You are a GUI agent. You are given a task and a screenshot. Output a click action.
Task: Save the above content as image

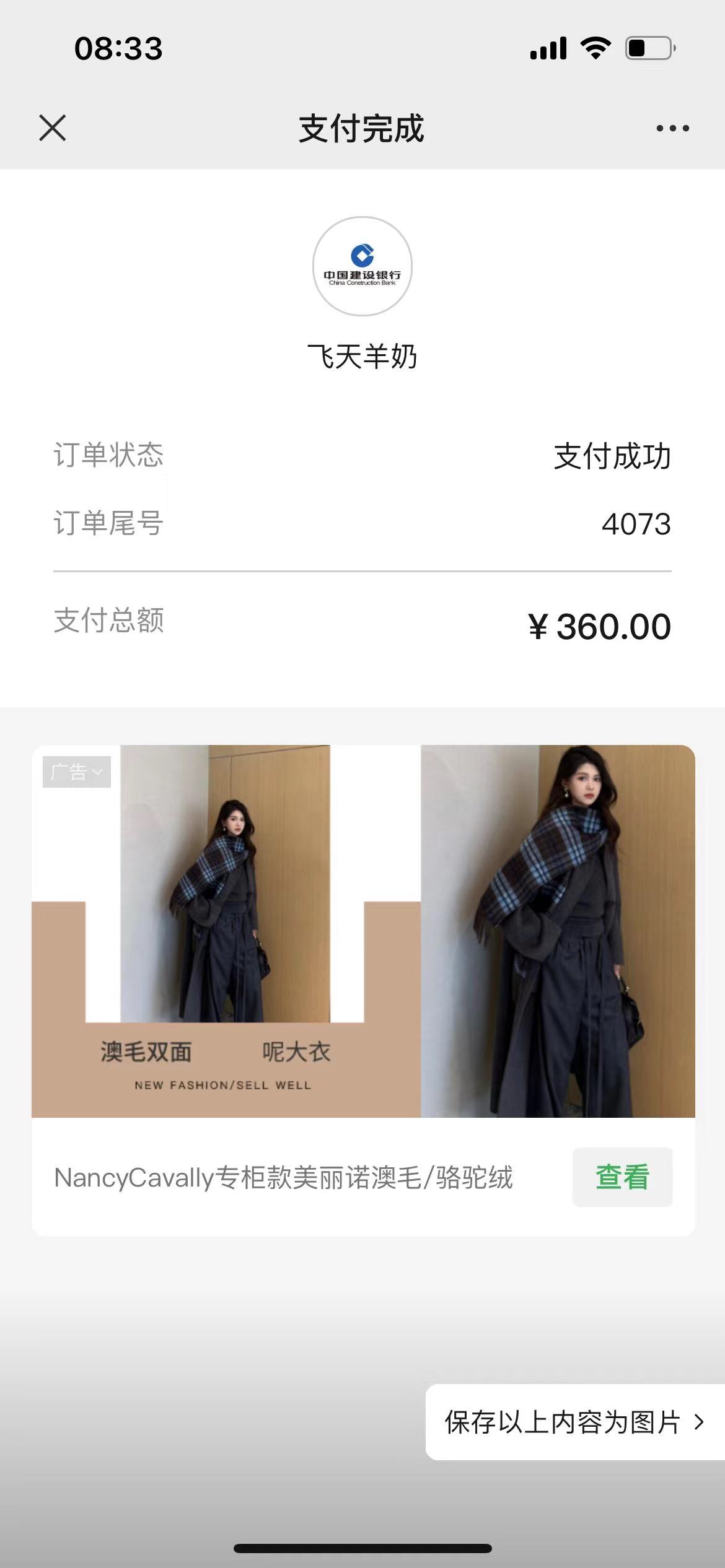pyautogui.click(x=574, y=1422)
